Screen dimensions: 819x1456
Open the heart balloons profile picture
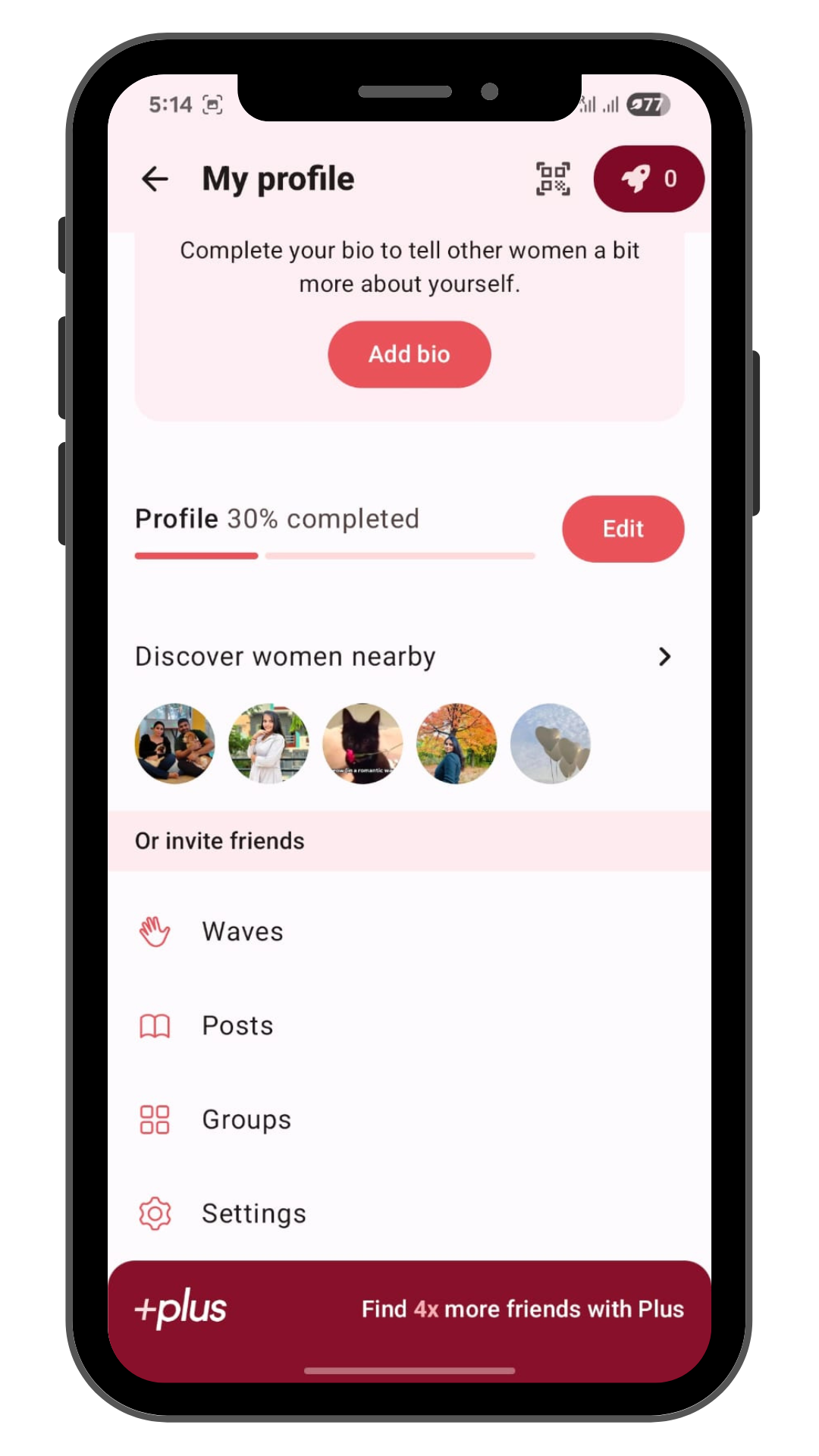(551, 743)
